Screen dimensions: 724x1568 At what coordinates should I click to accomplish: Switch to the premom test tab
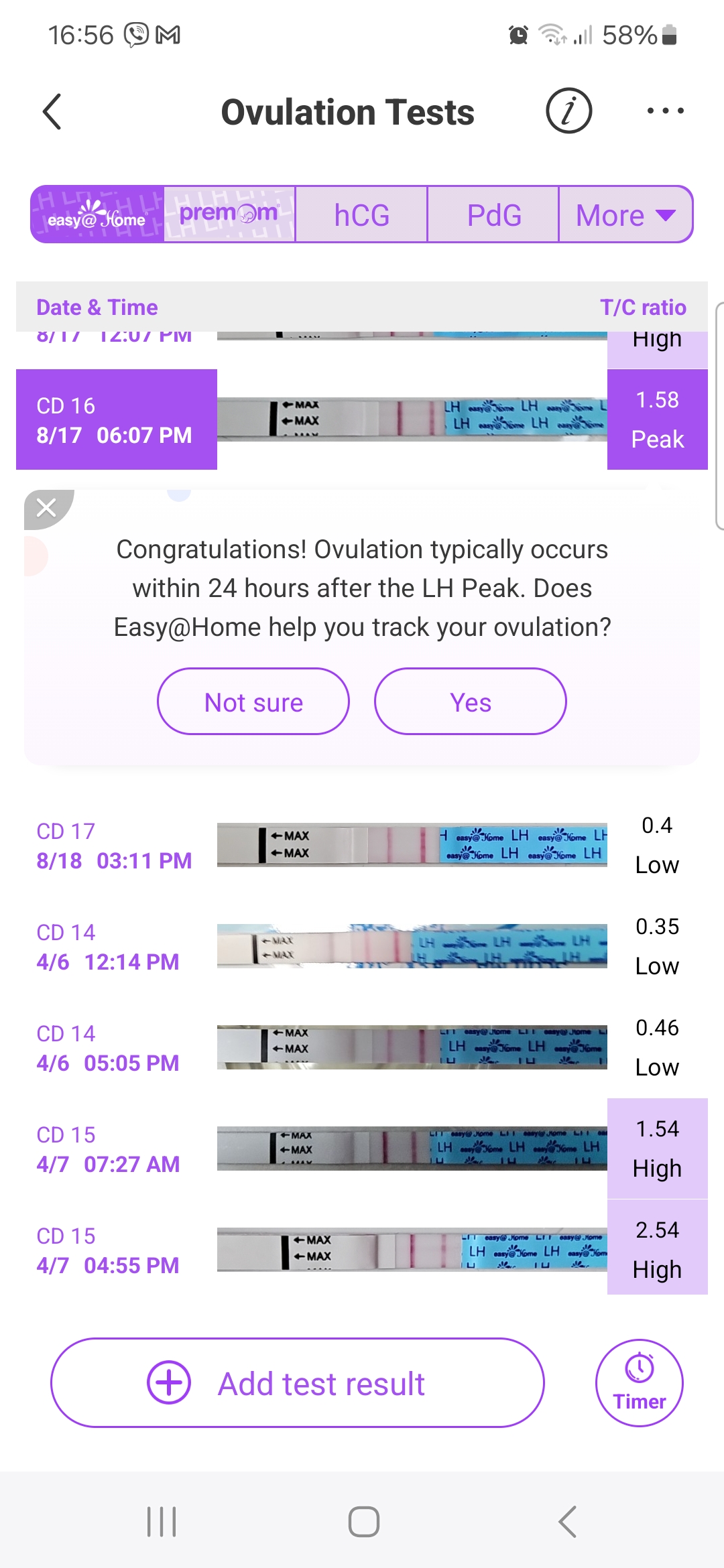tap(229, 214)
